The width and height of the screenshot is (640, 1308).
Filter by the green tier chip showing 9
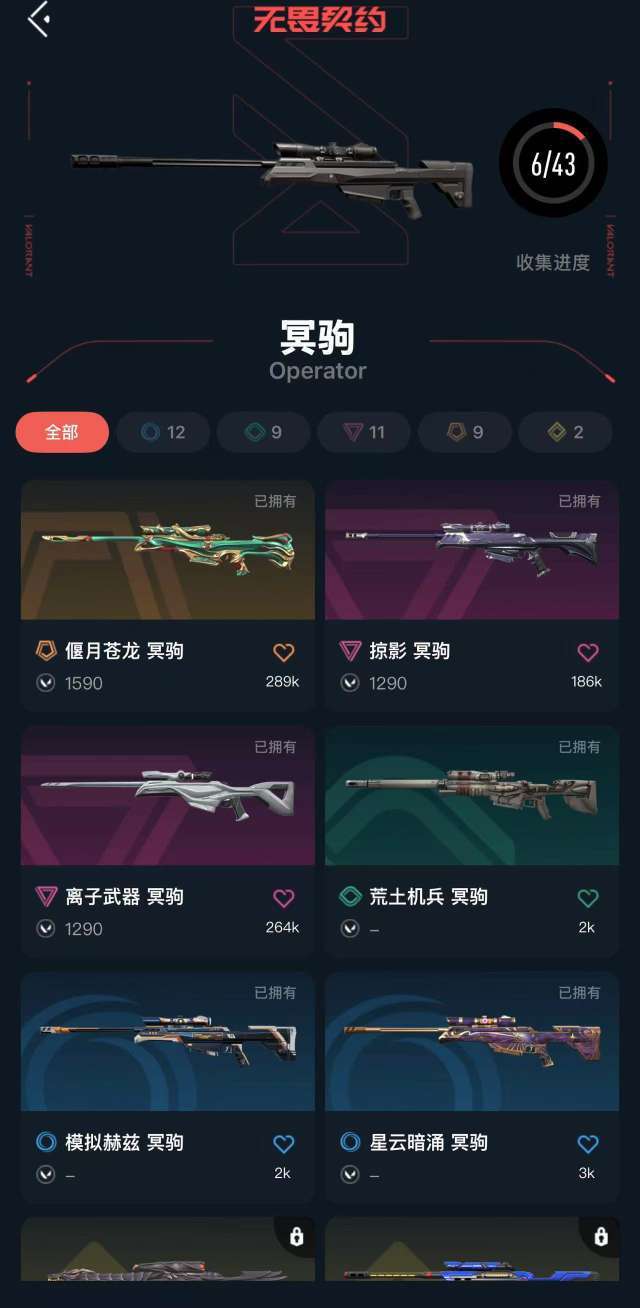pos(264,432)
